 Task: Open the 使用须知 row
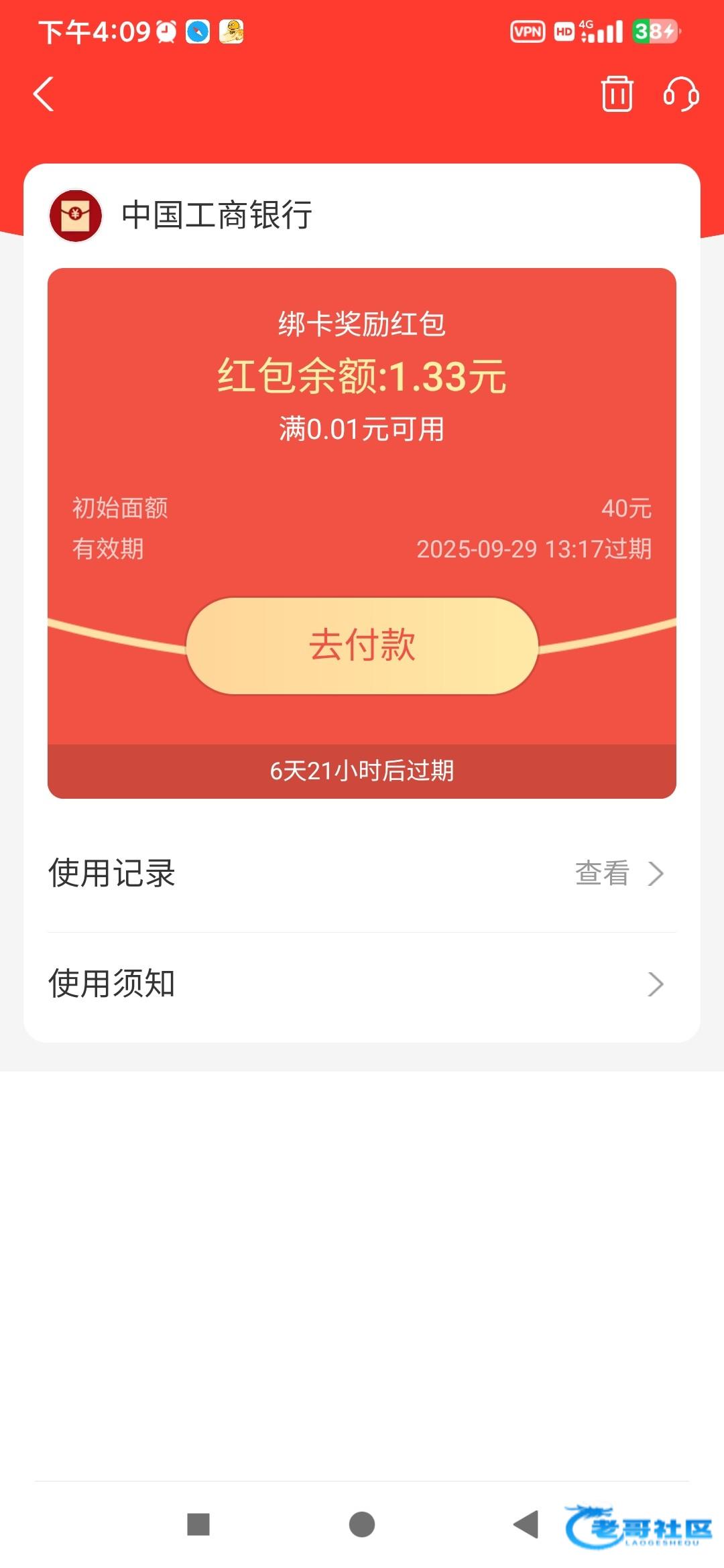(362, 984)
